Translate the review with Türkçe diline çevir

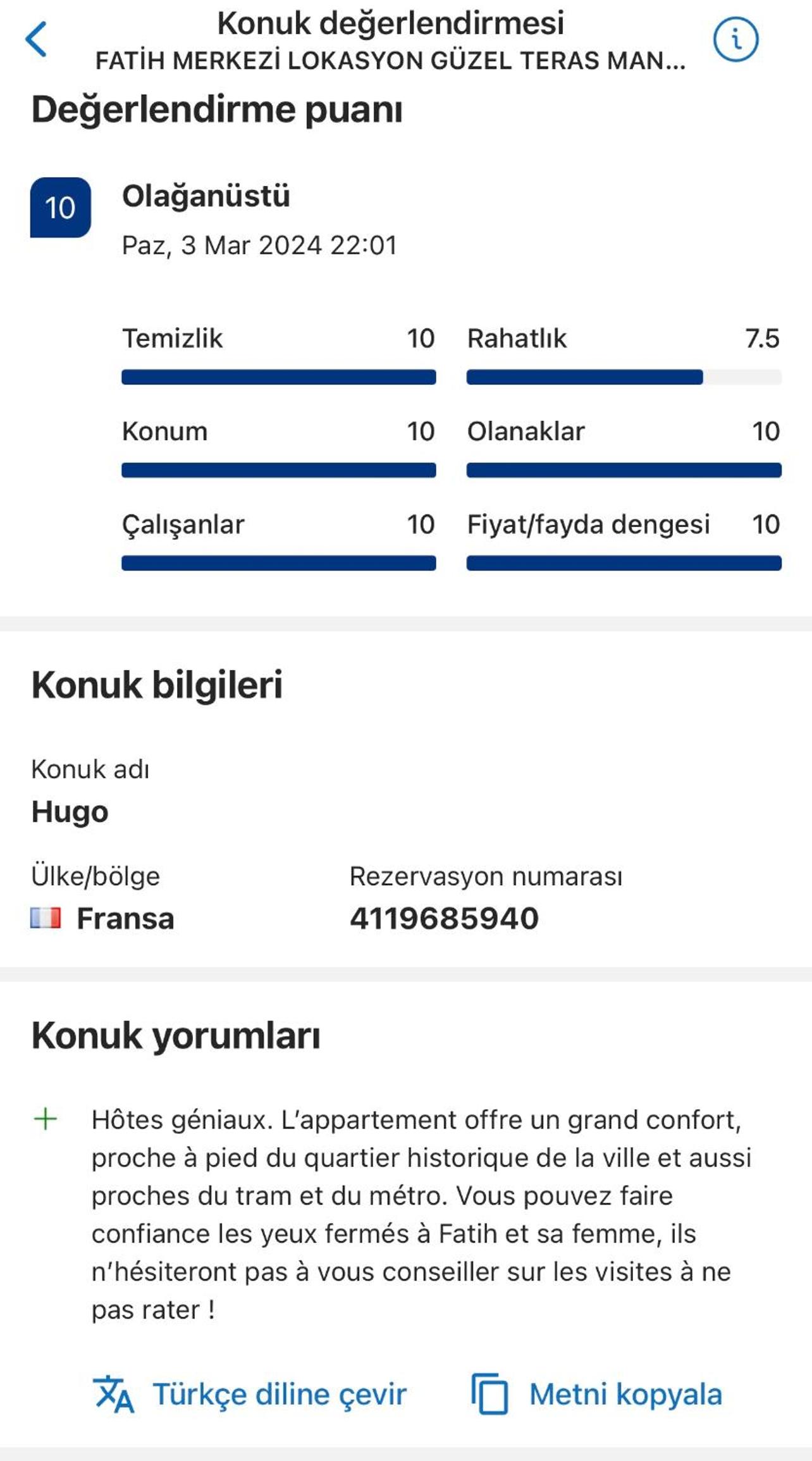coord(250,1394)
